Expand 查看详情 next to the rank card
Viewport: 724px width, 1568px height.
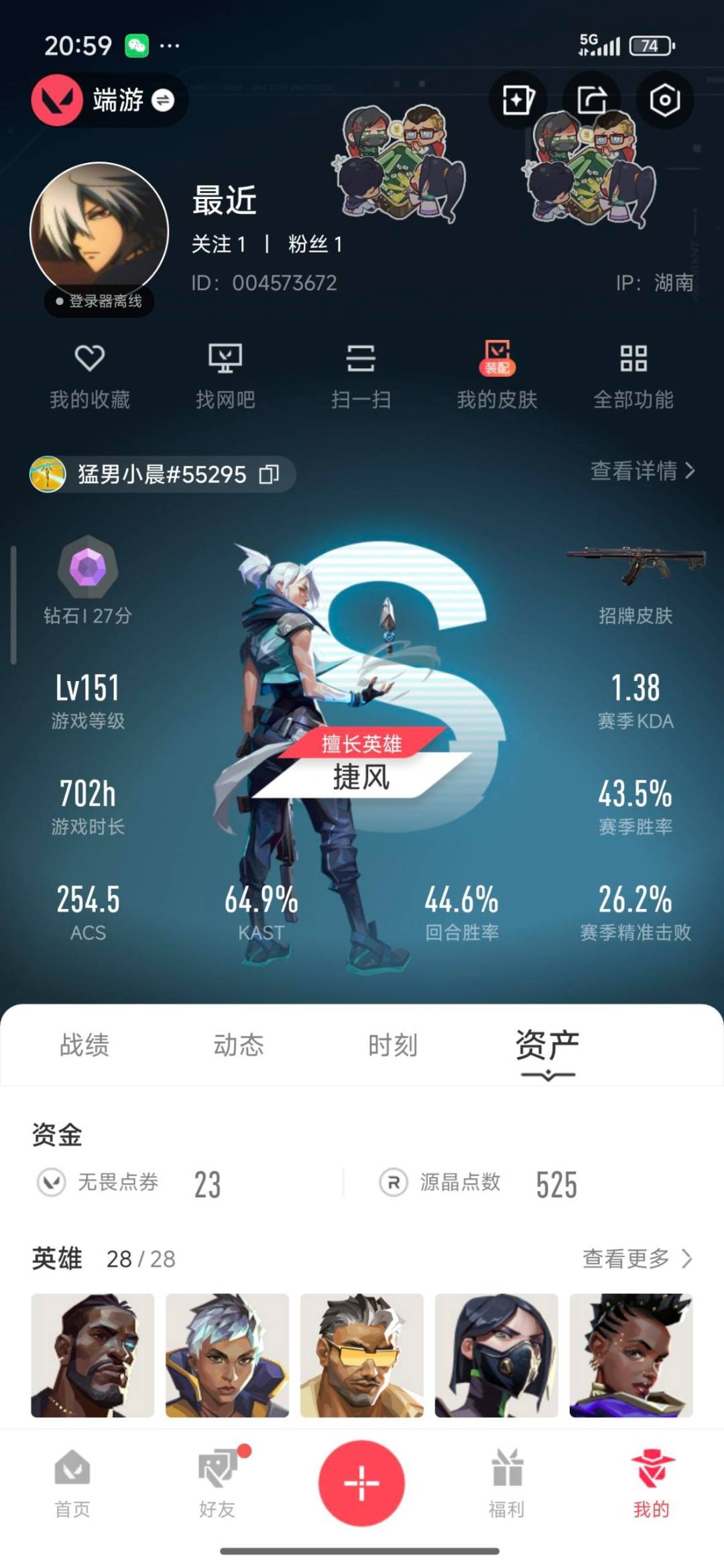(x=640, y=473)
